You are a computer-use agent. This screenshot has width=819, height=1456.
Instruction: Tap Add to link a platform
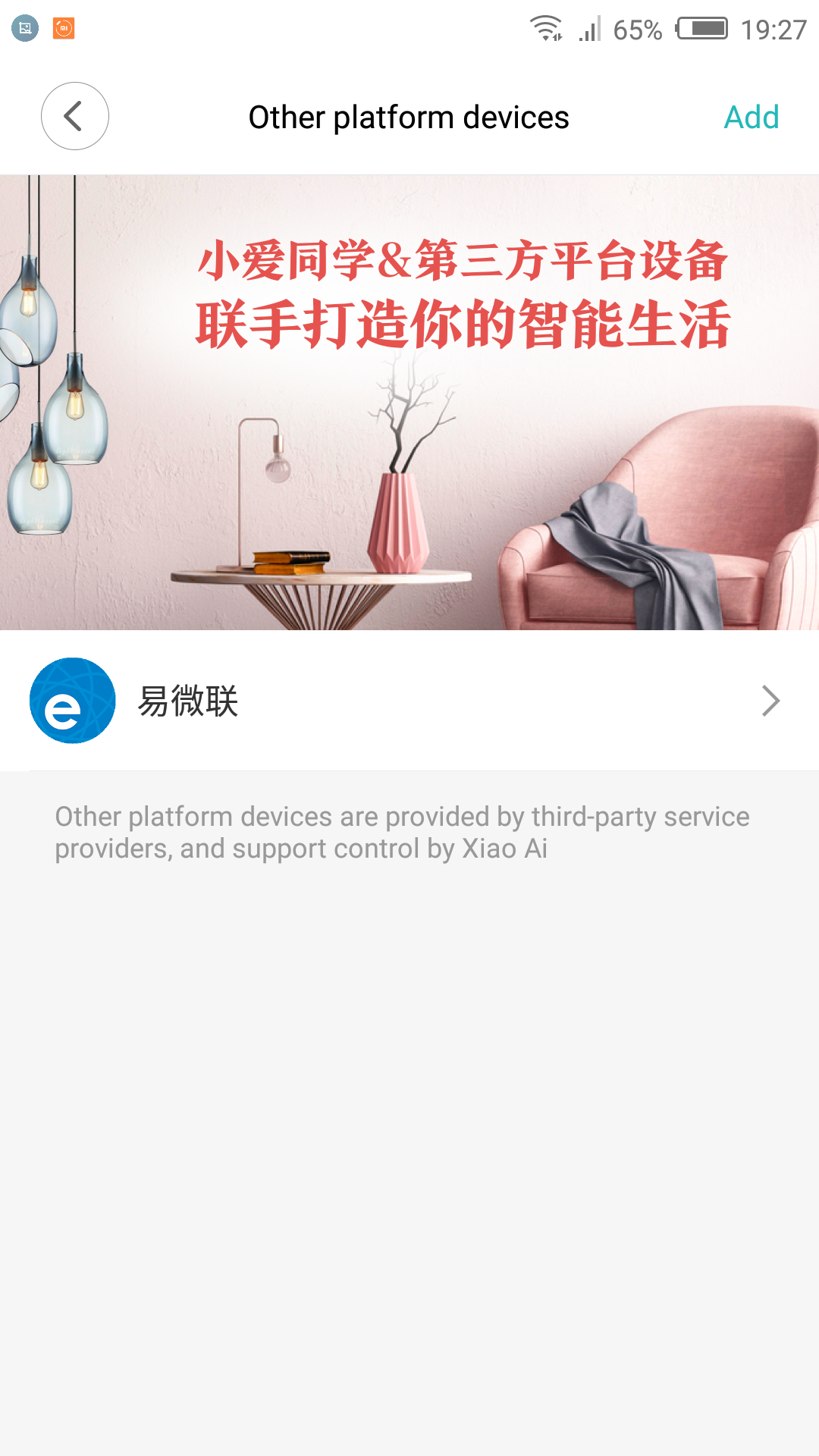coord(751,118)
